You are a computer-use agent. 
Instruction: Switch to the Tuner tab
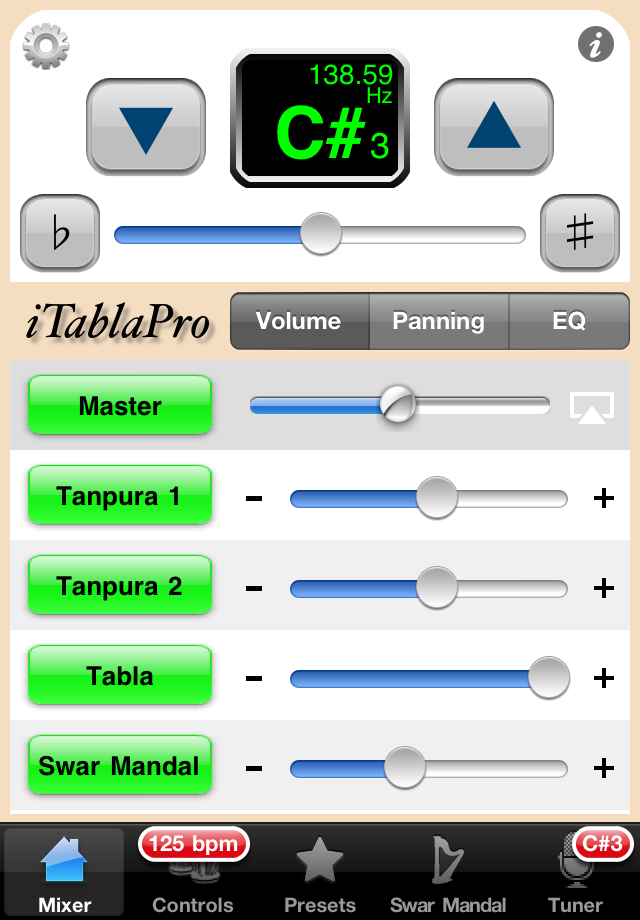[576, 874]
